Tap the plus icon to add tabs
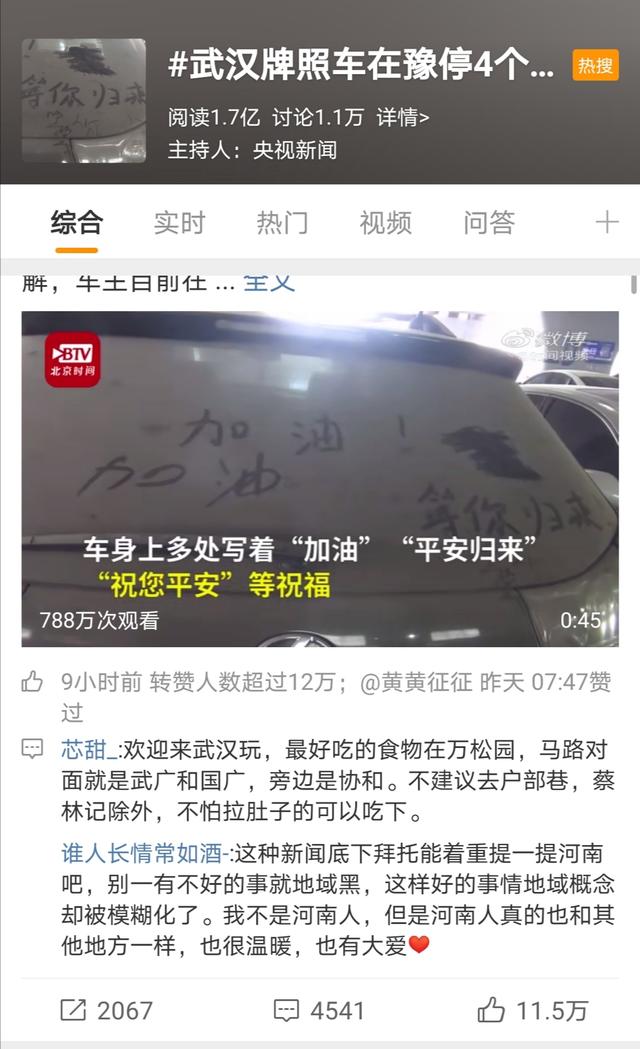This screenshot has height=1049, width=640. pyautogui.click(x=607, y=222)
